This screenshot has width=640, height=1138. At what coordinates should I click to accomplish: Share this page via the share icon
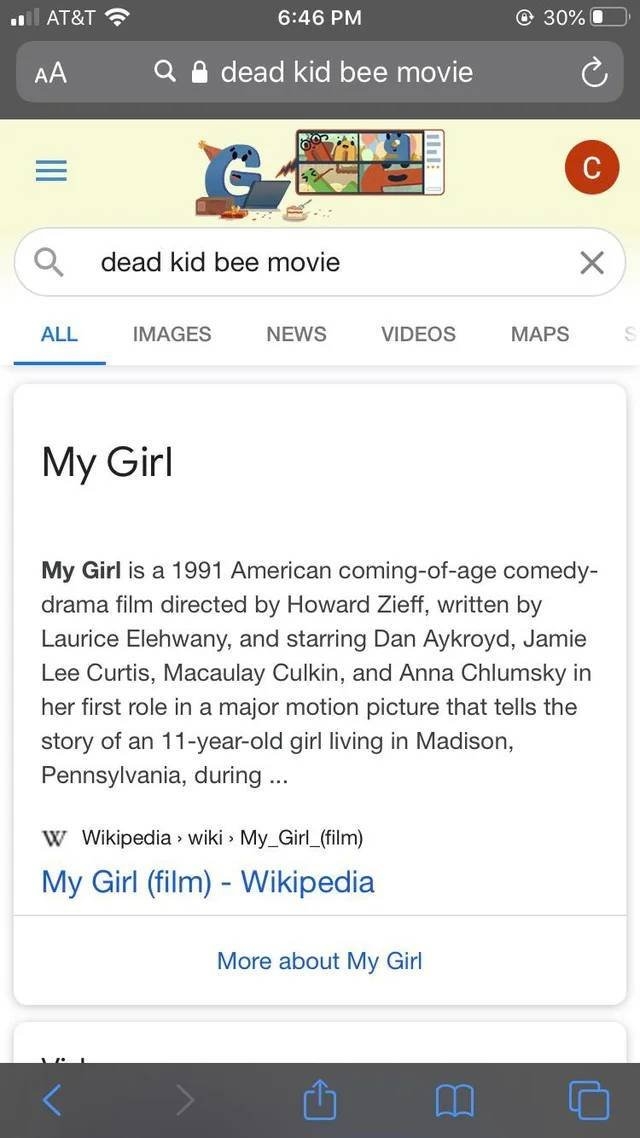[319, 1099]
